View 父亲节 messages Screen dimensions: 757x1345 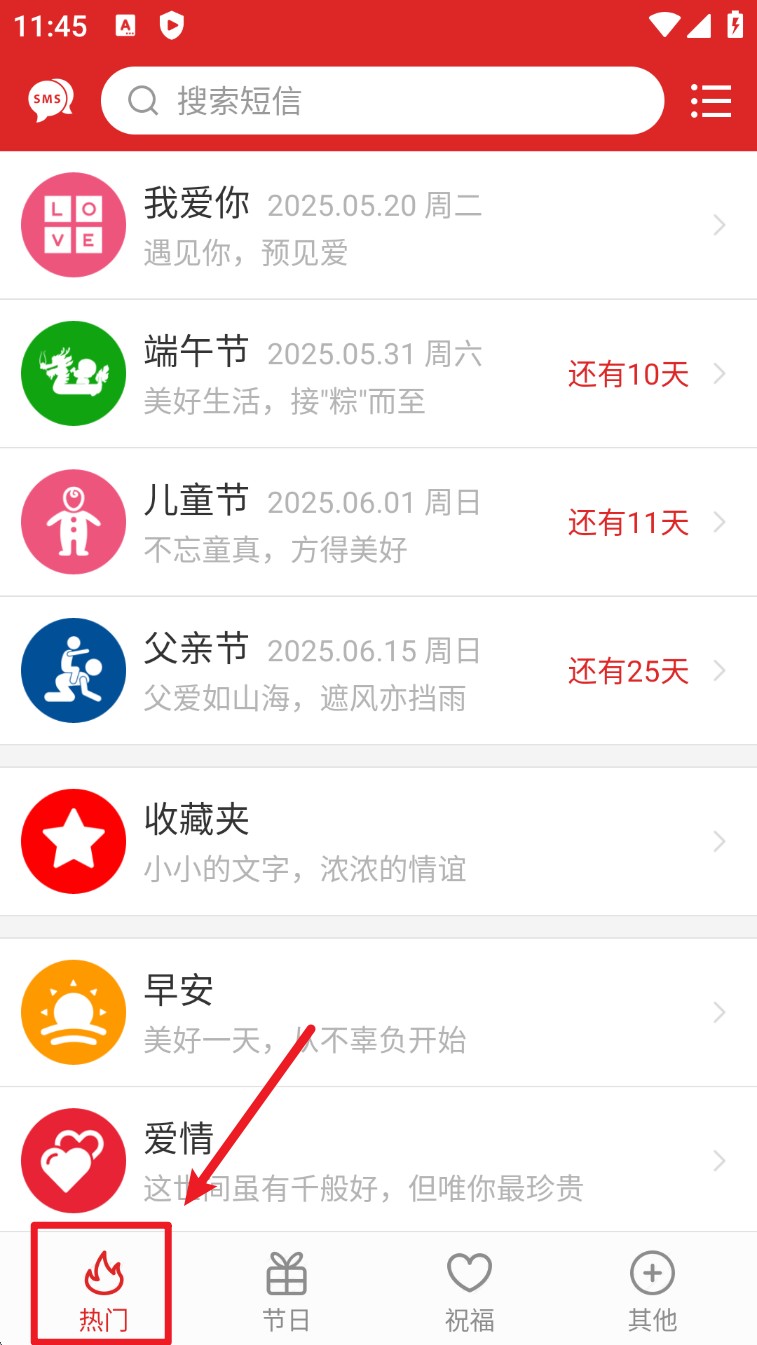(378, 670)
